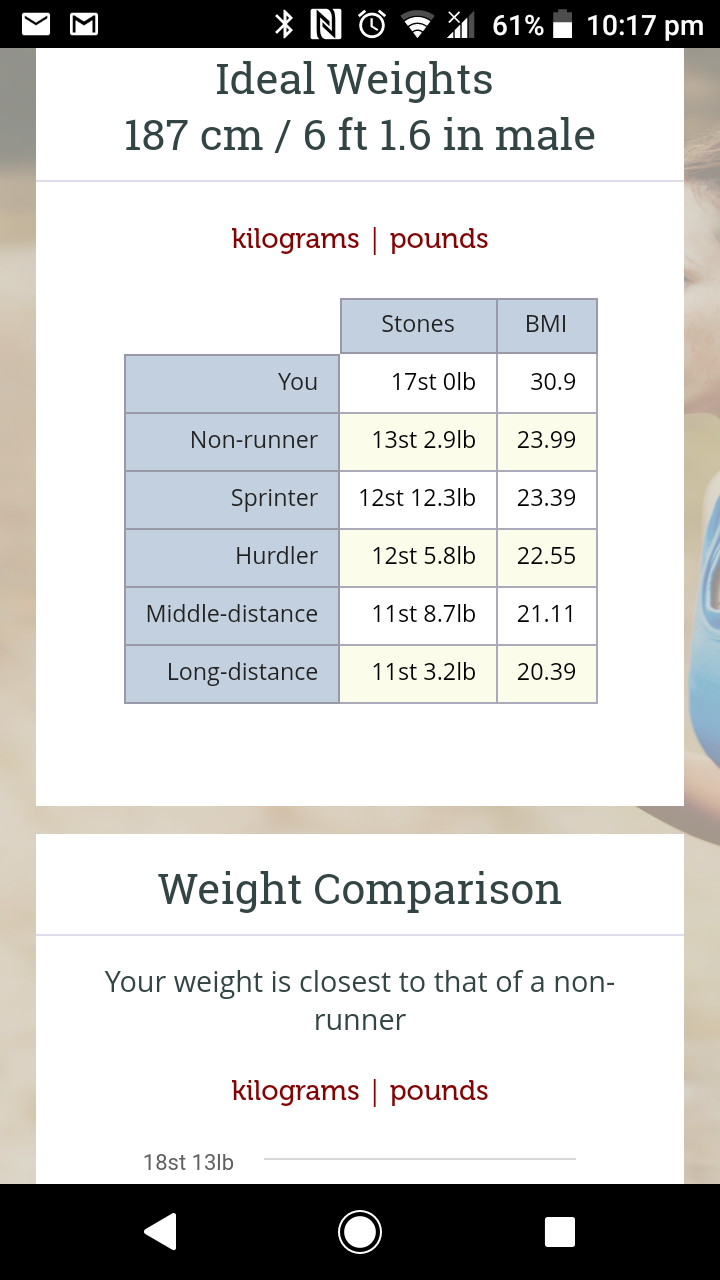This screenshot has height=1280, width=720.
Task: Open recent apps from navigation bar
Action: coord(559,1232)
